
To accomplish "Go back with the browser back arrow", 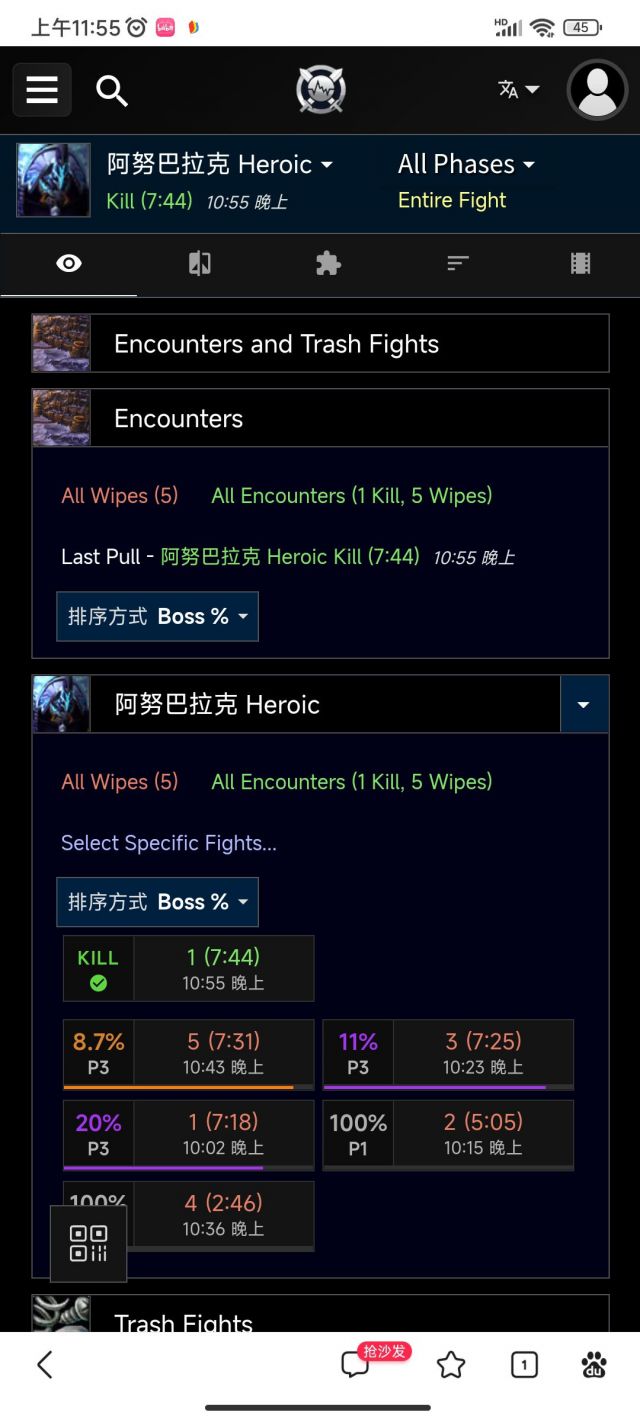I will pos(45,1364).
